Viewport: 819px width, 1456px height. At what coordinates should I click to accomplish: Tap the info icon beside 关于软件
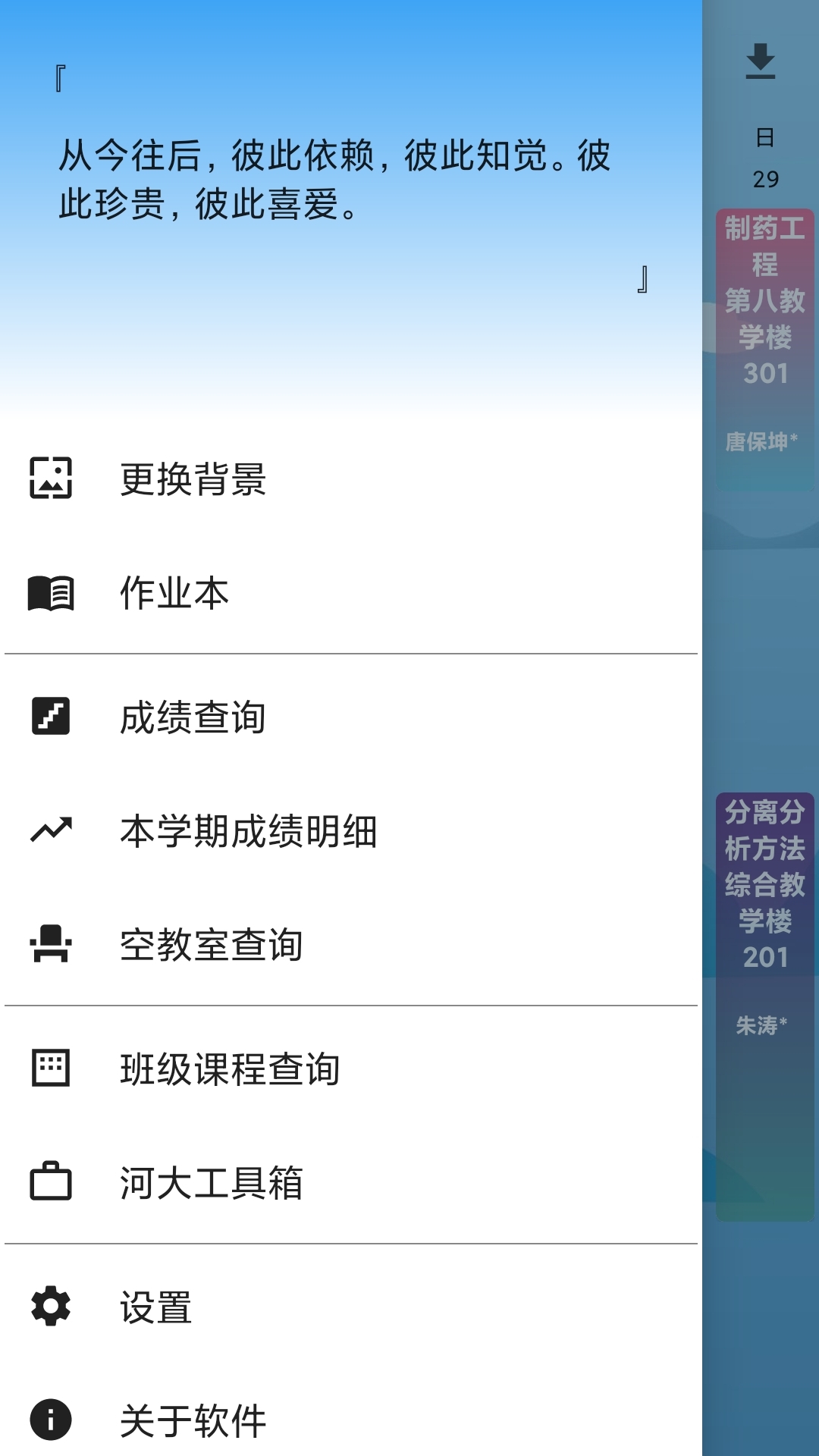51,1420
